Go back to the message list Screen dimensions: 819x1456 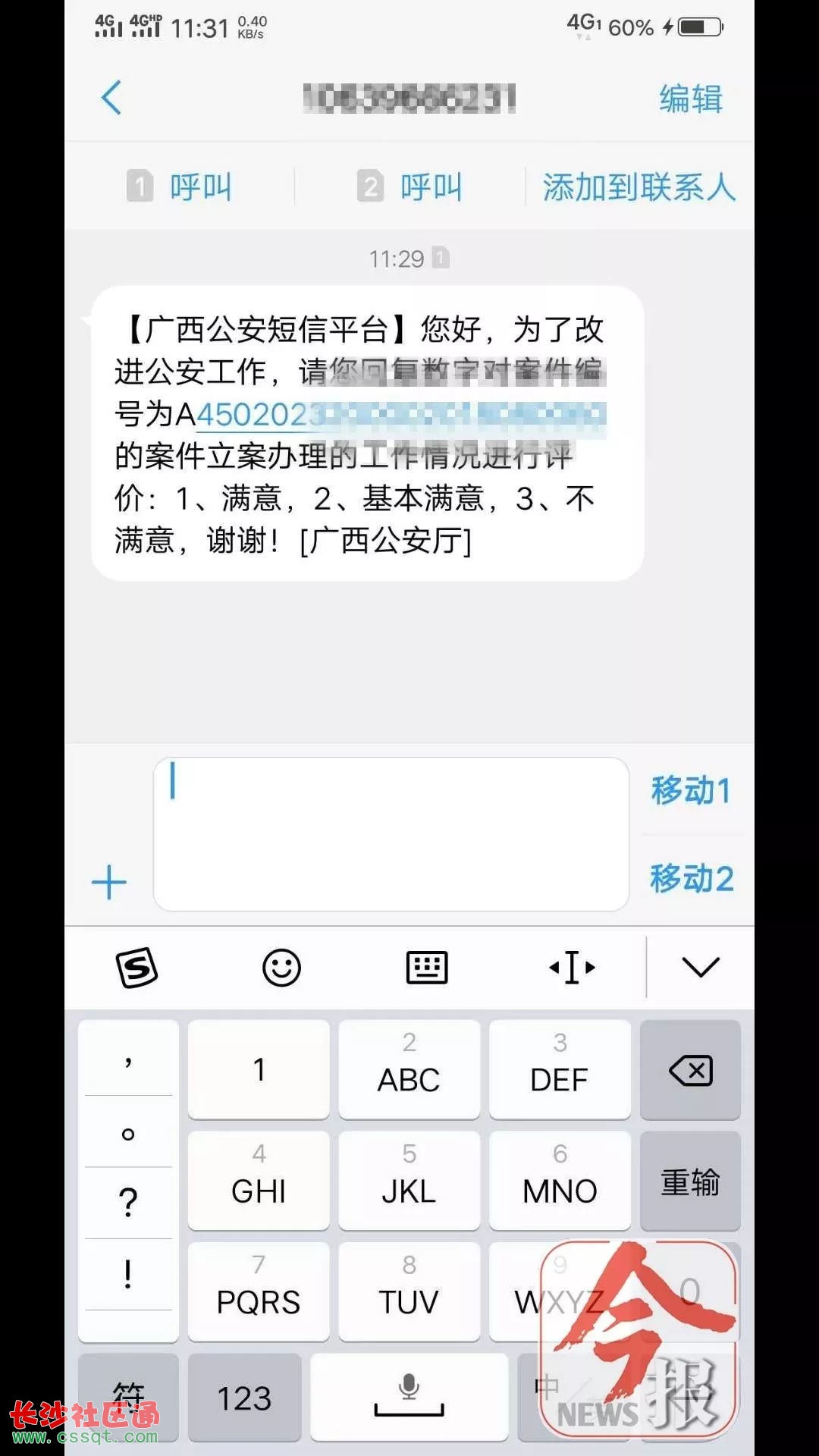(x=111, y=98)
